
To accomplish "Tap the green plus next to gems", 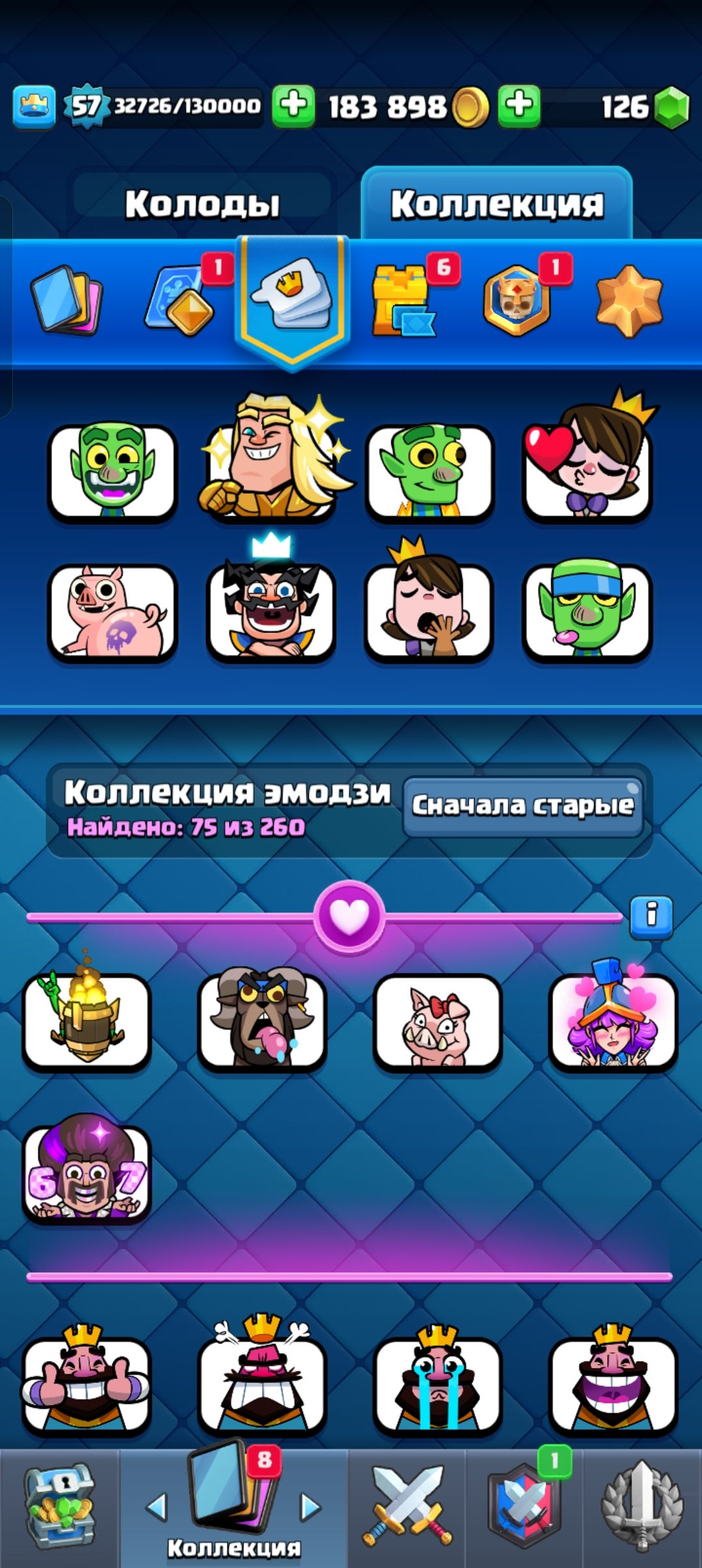I will (x=519, y=105).
